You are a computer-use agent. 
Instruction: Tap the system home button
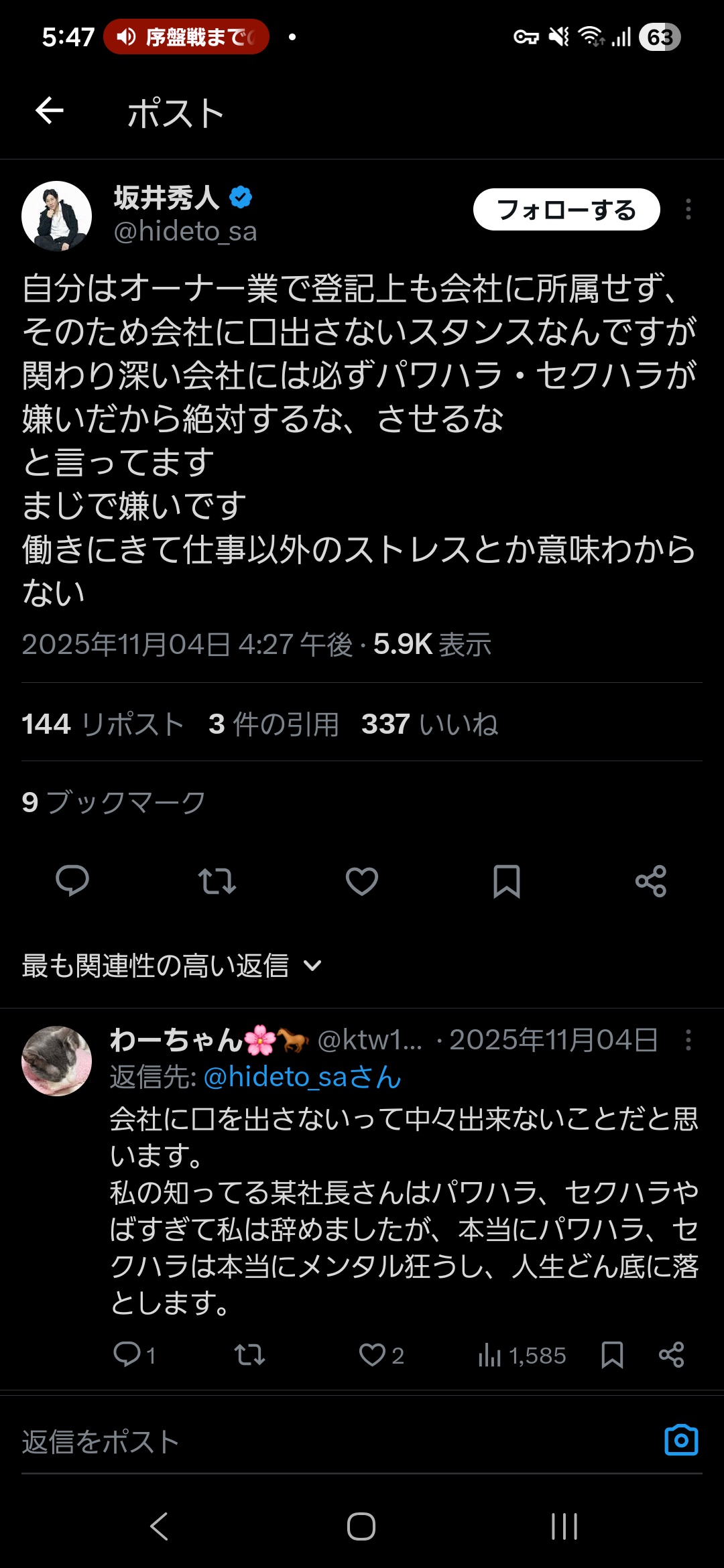click(x=361, y=1526)
